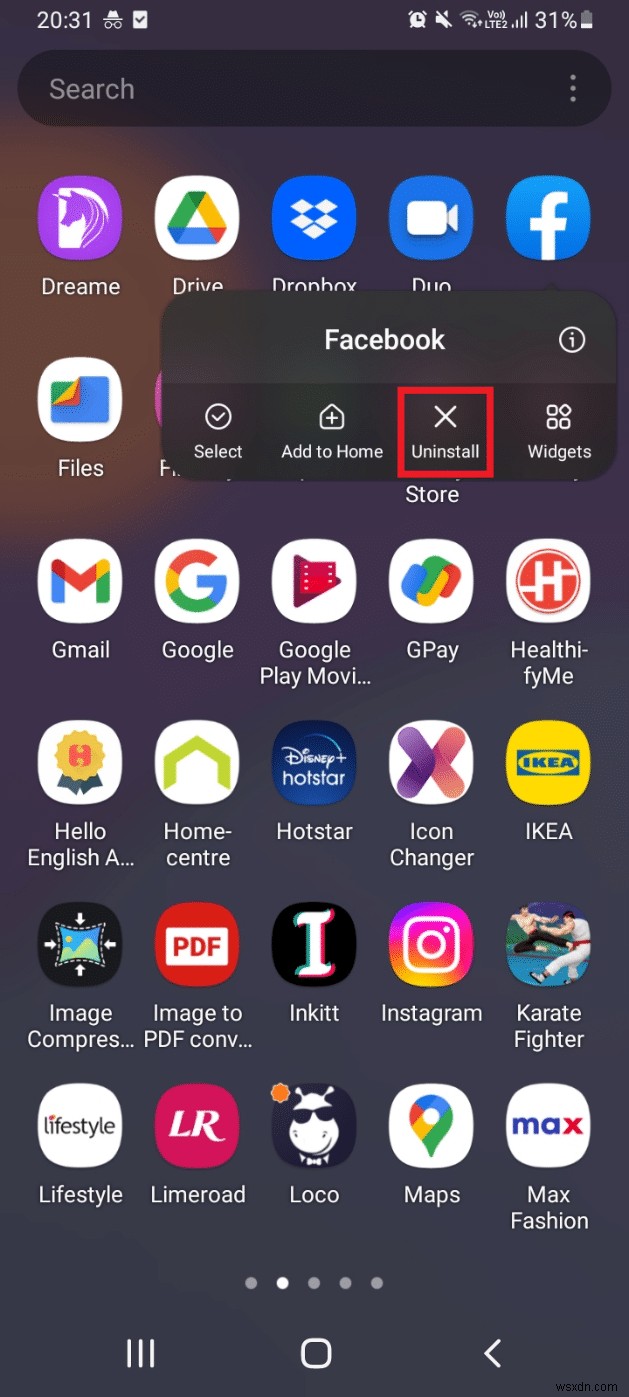This screenshot has height=1397, width=629.
Task: Add Facebook to Home screen
Action: point(332,432)
